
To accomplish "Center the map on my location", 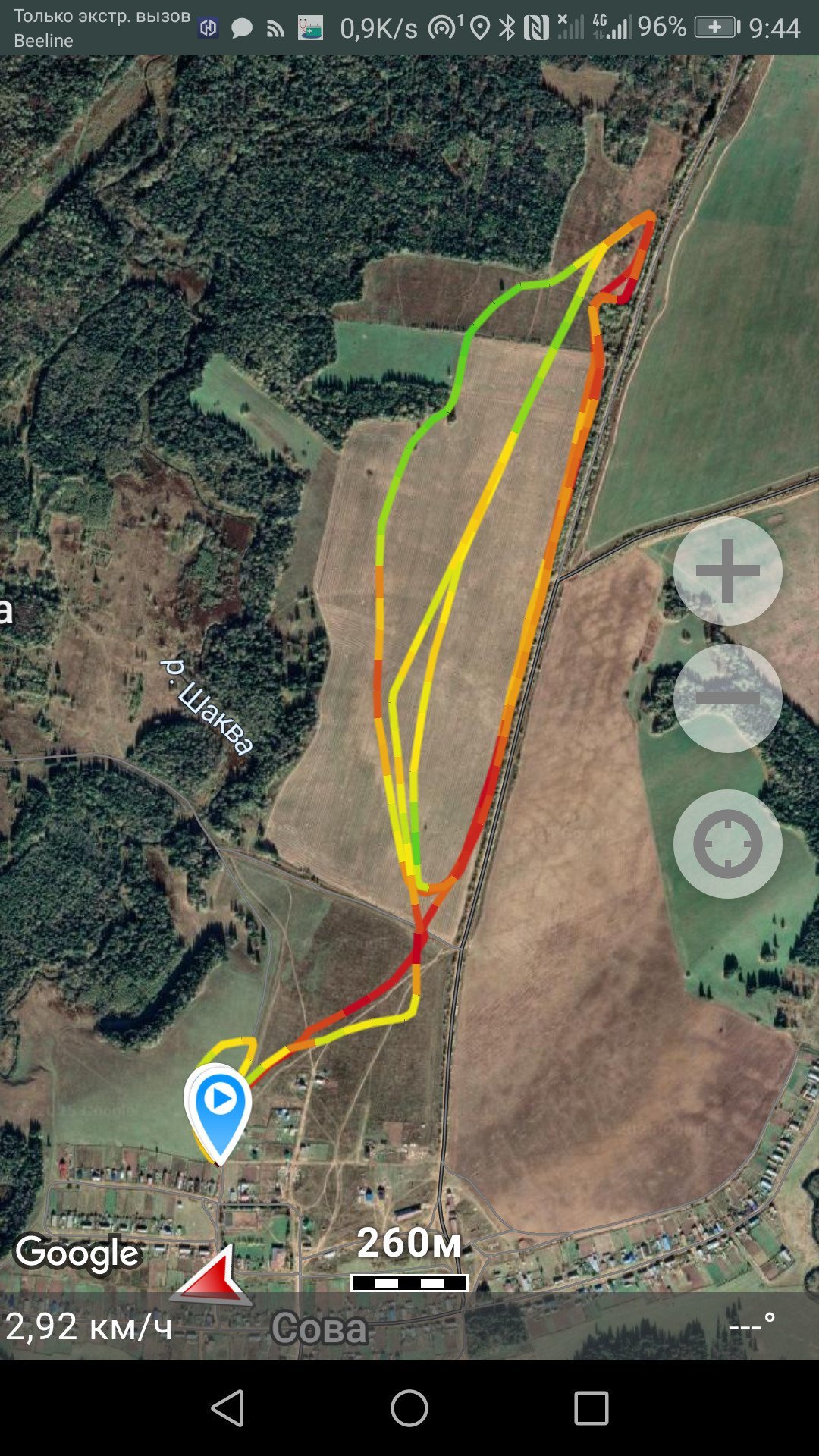I will [727, 844].
